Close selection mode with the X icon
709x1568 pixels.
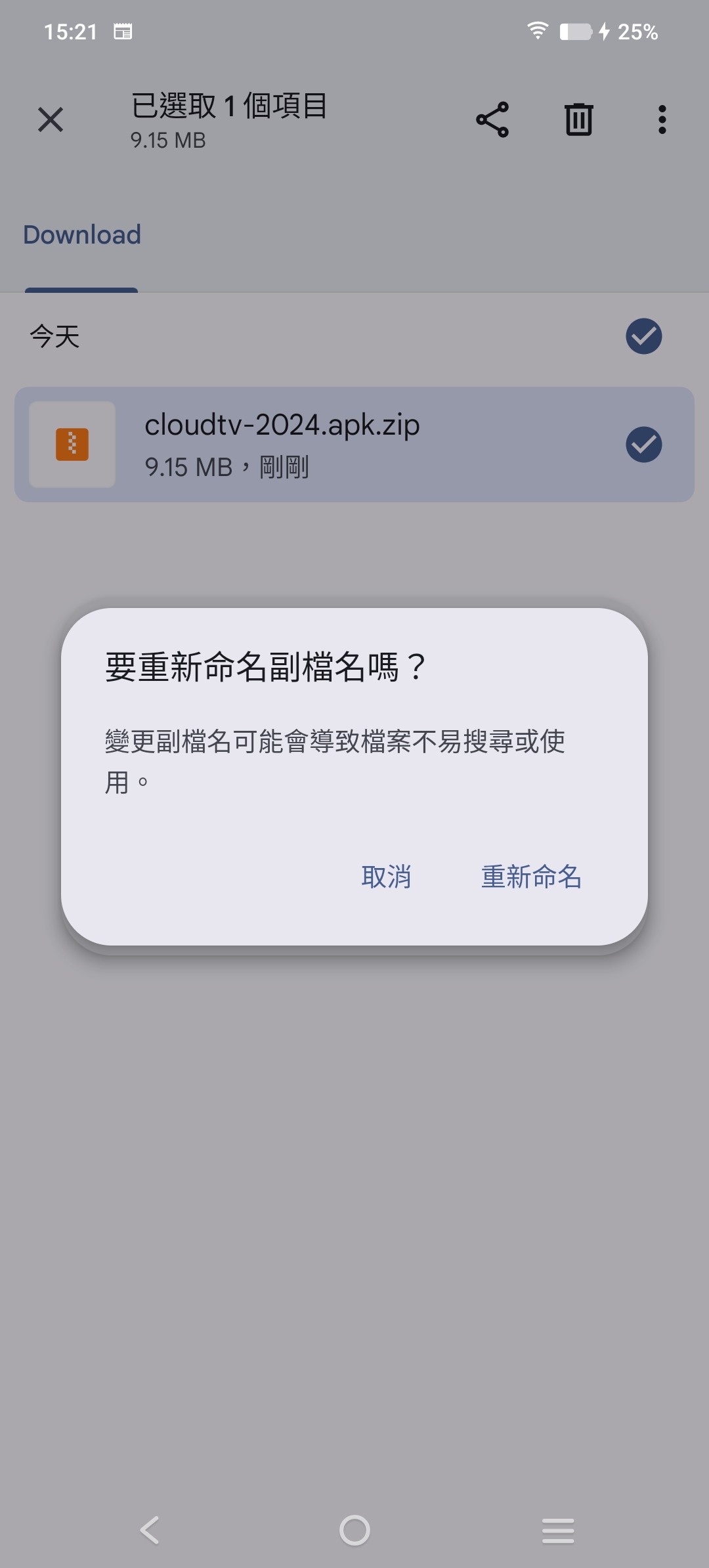(51, 120)
